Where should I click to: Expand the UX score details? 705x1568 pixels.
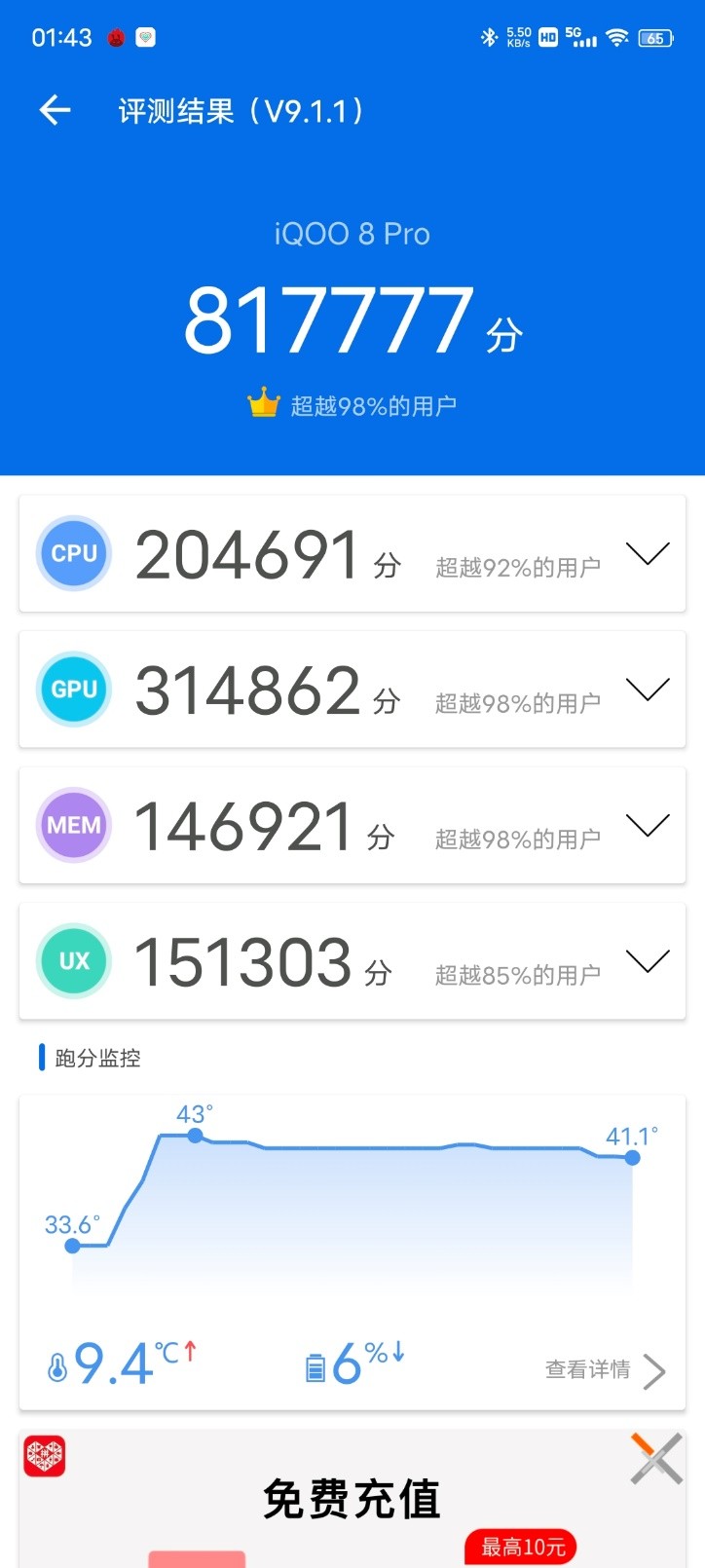(647, 960)
